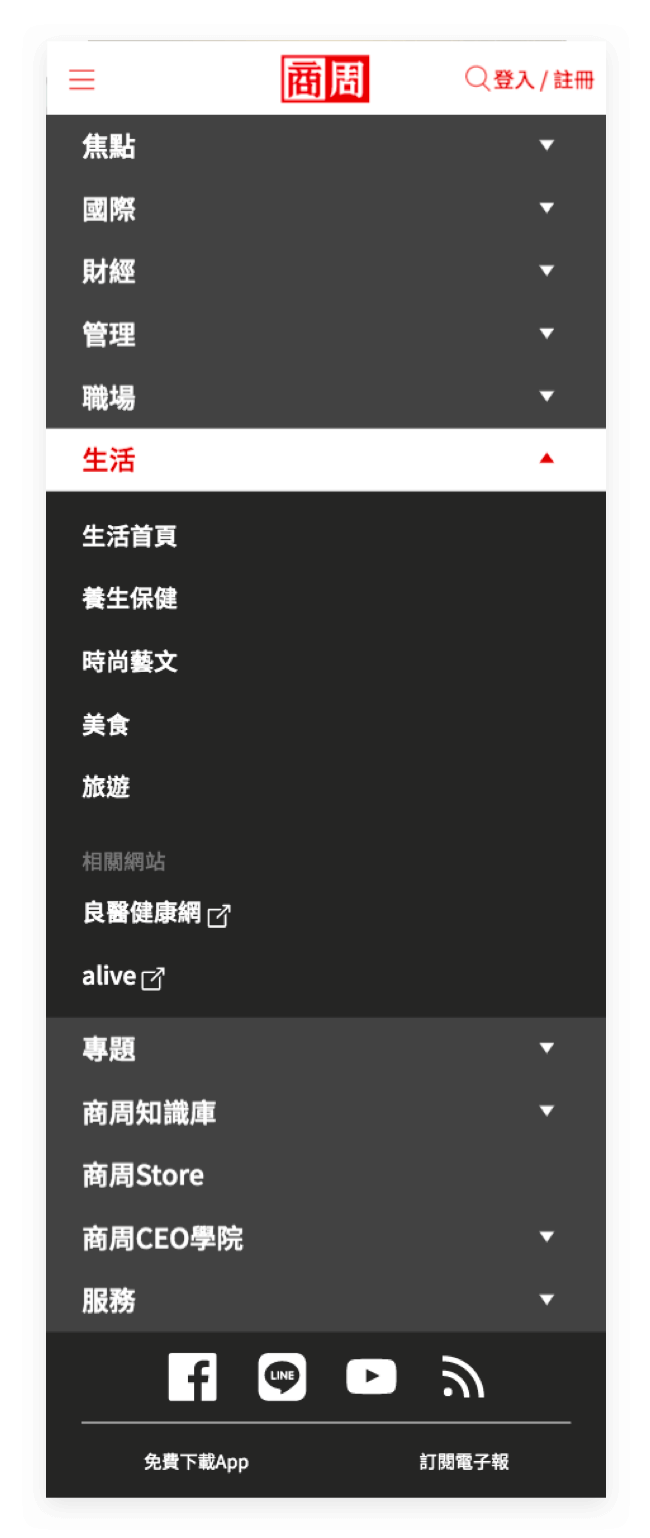Open 商周Store

click(143, 1175)
